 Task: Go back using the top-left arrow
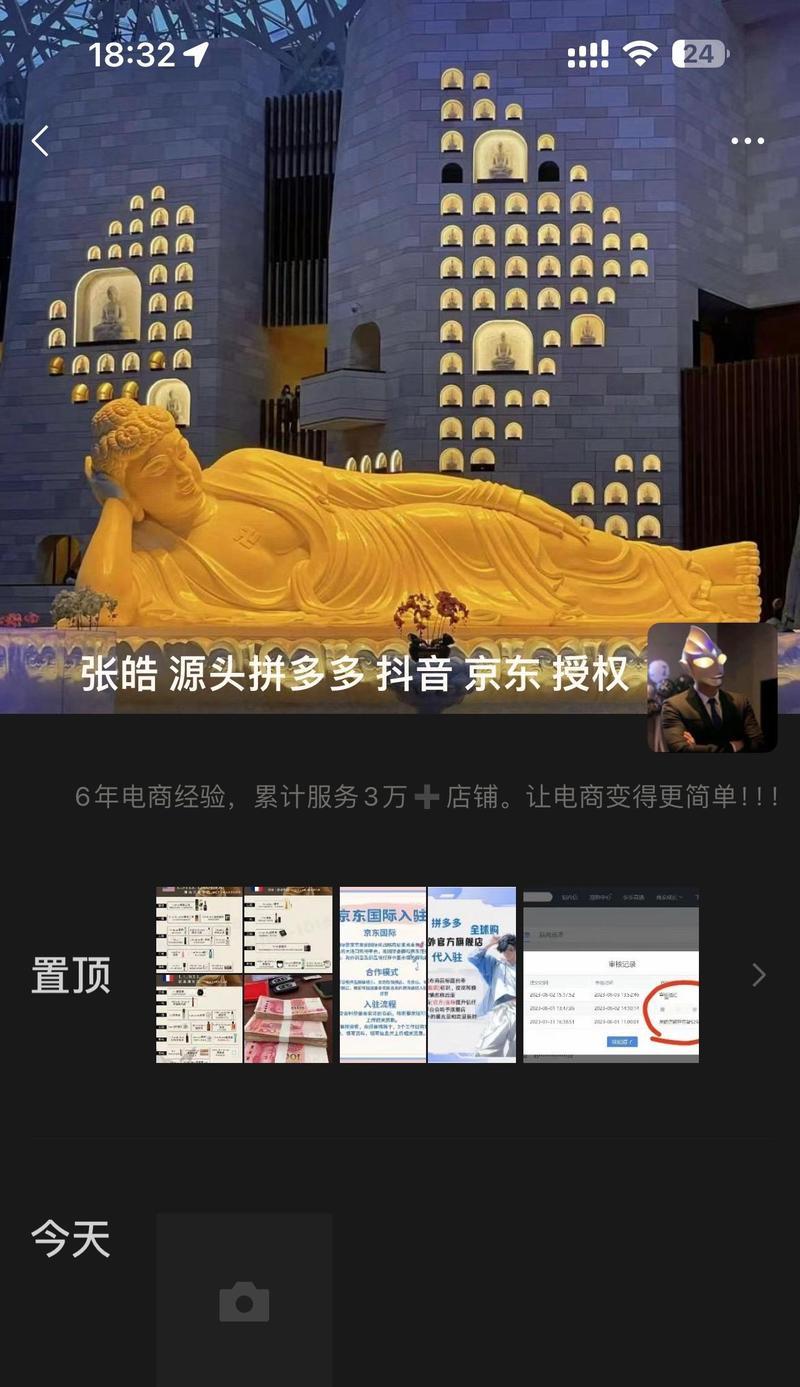(40, 141)
